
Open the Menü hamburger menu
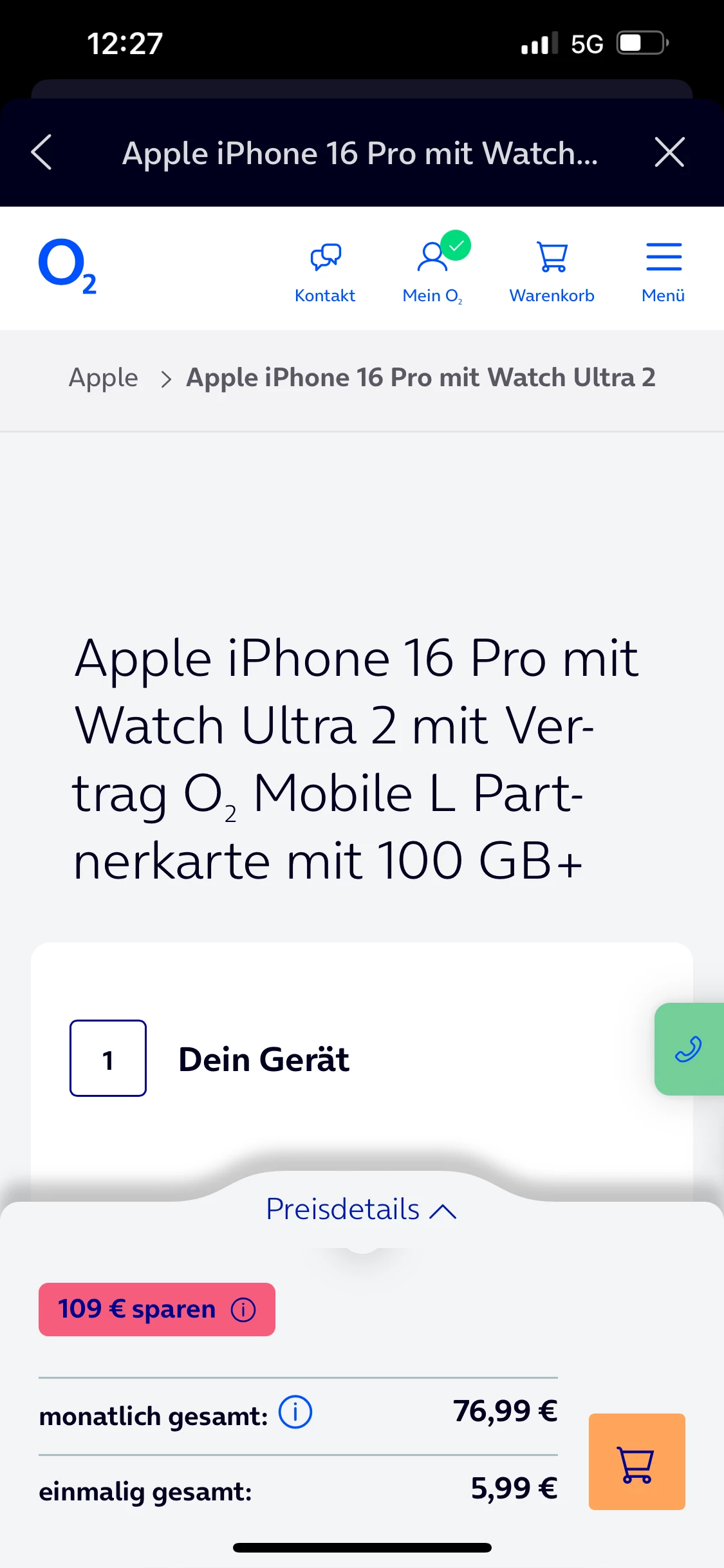coord(663,270)
